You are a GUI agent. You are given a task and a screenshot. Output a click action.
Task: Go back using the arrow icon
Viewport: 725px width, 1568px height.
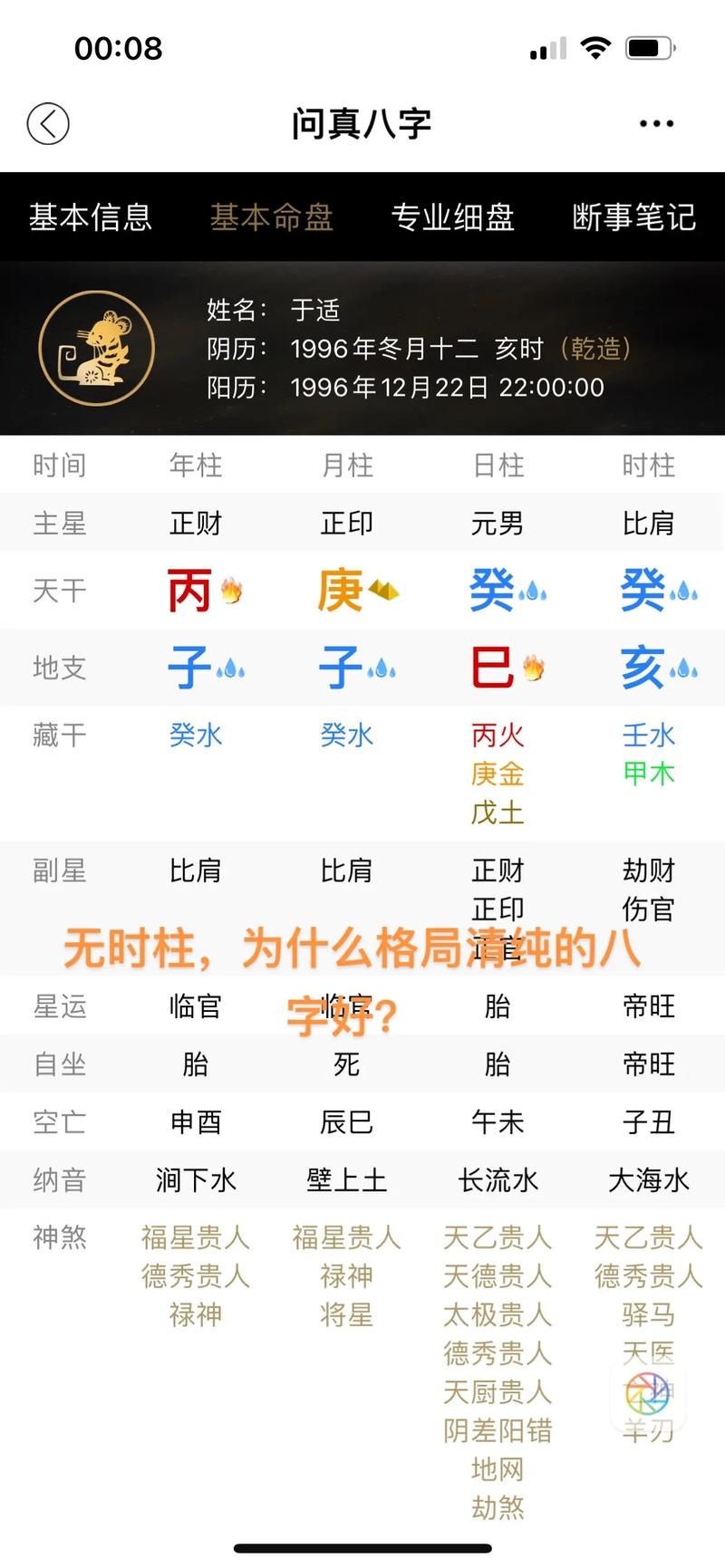48,124
